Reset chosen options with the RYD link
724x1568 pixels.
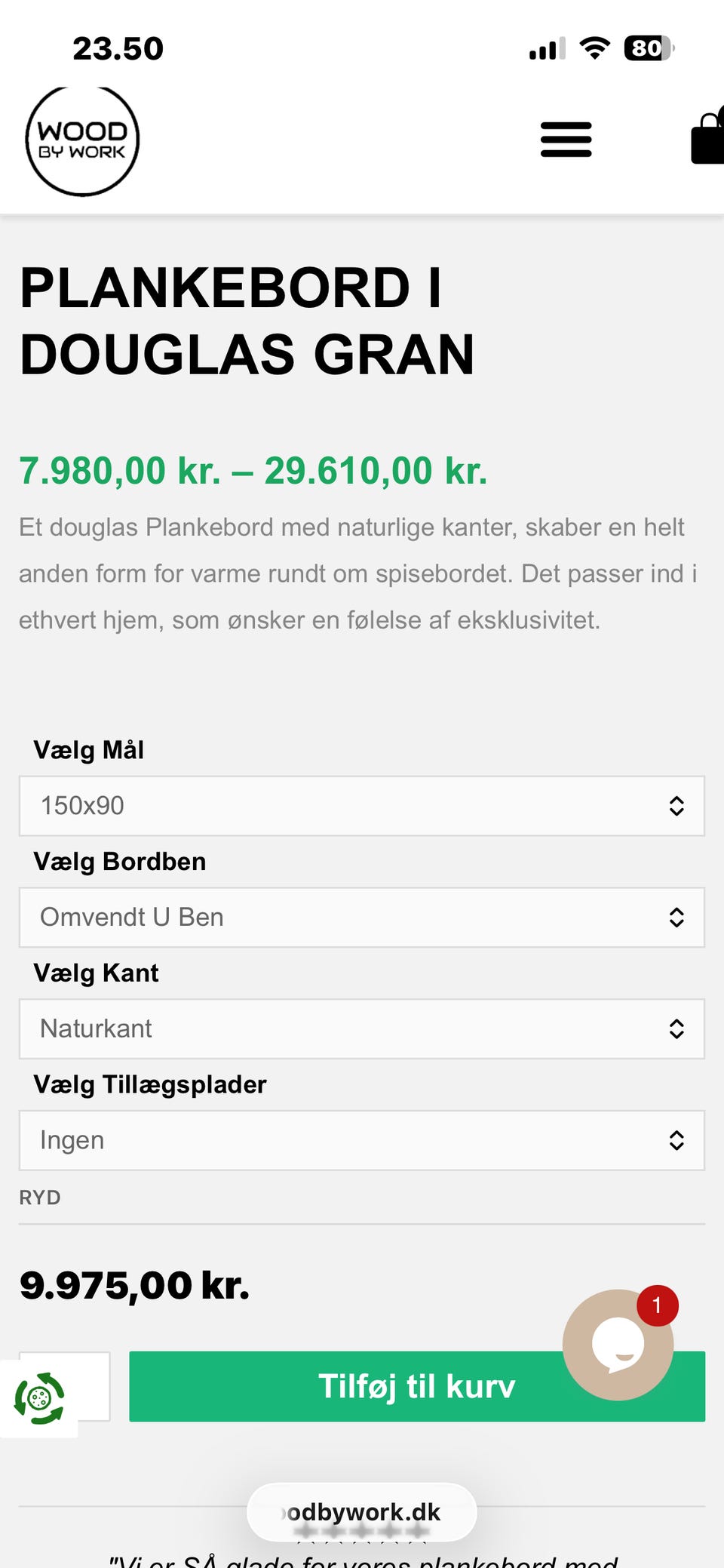[39, 1197]
